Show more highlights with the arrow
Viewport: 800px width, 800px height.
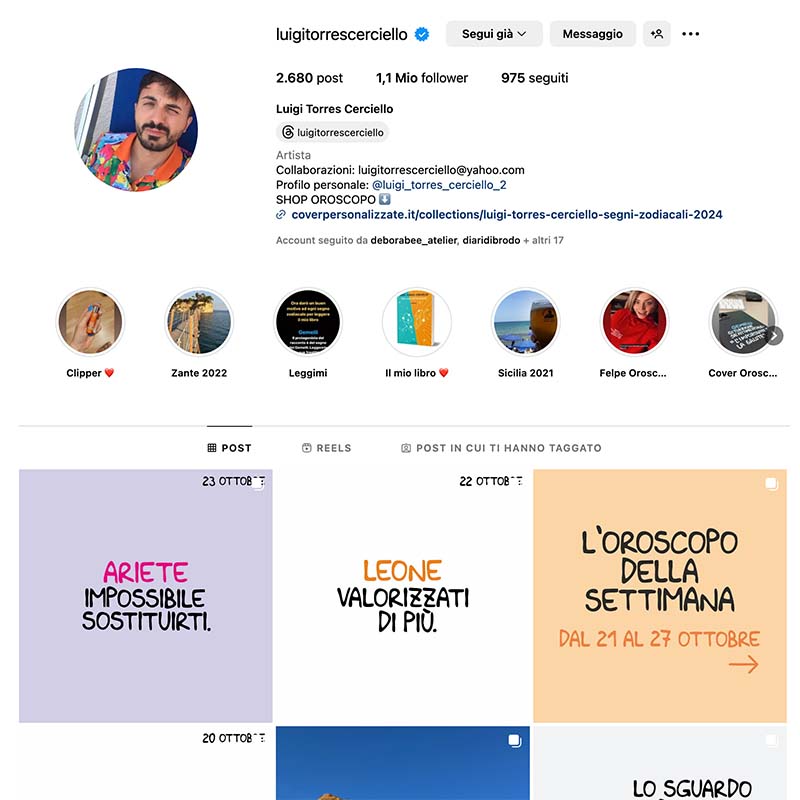coord(774,336)
